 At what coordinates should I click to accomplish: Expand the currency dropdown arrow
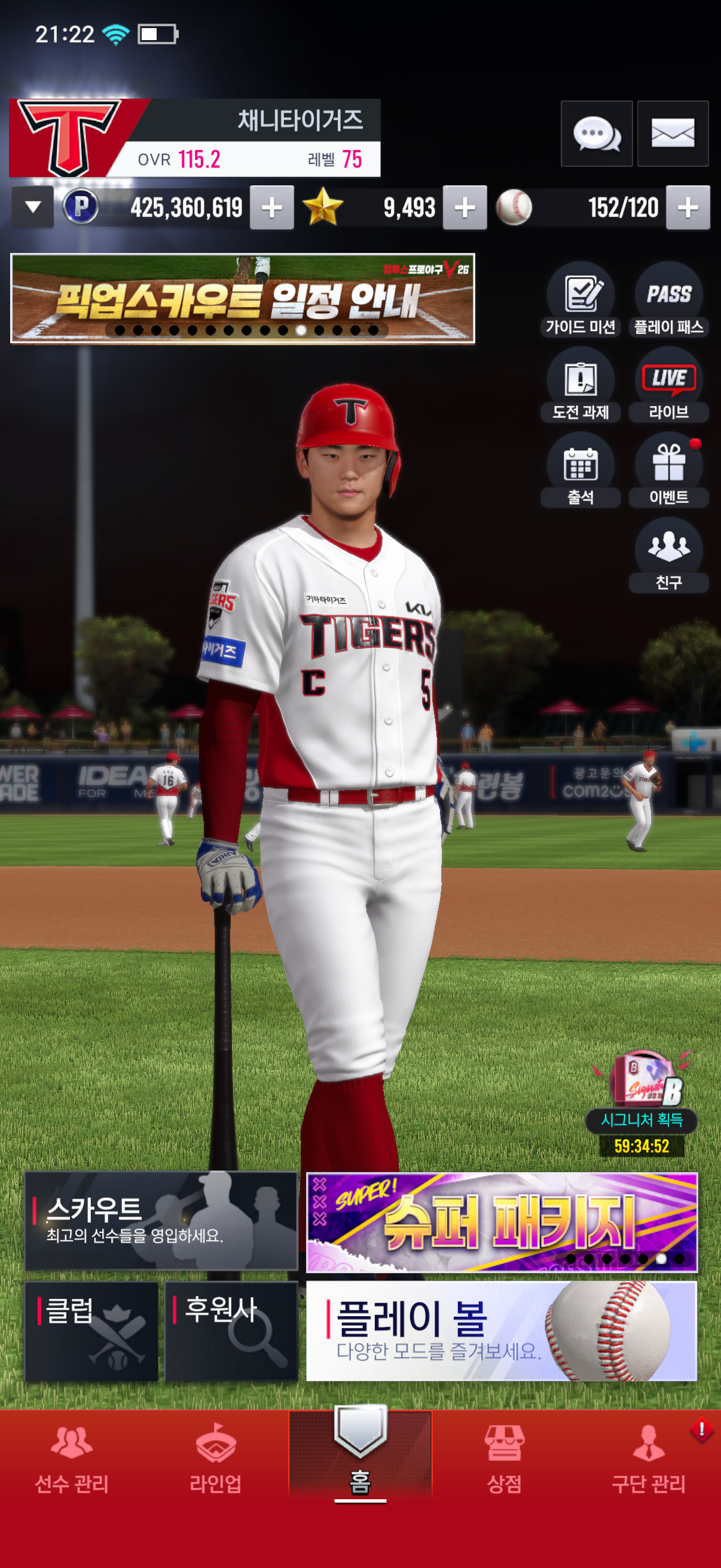pyautogui.click(x=33, y=207)
